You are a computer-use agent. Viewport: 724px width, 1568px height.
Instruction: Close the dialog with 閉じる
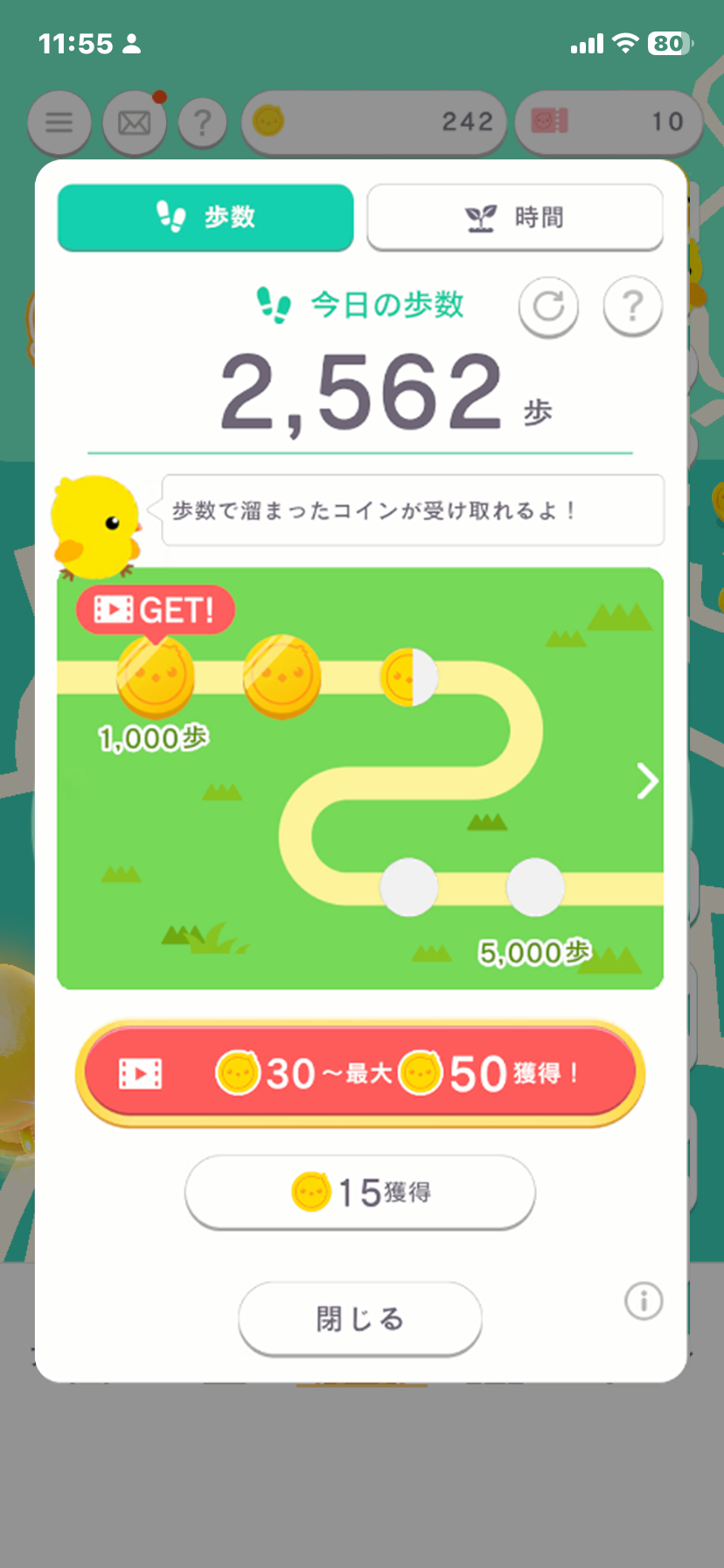tap(360, 1319)
